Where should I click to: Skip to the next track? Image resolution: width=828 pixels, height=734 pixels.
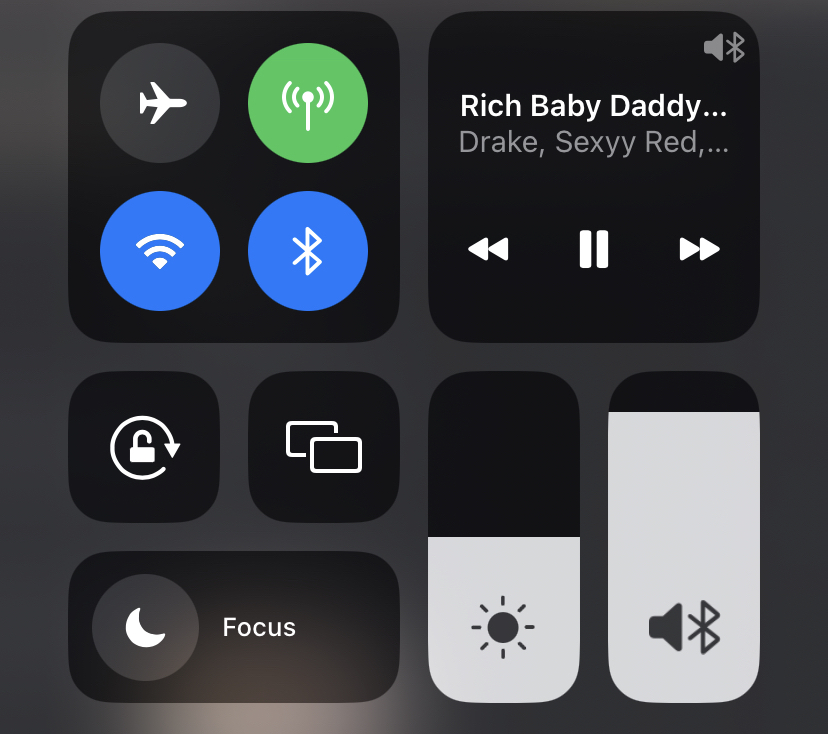699,249
